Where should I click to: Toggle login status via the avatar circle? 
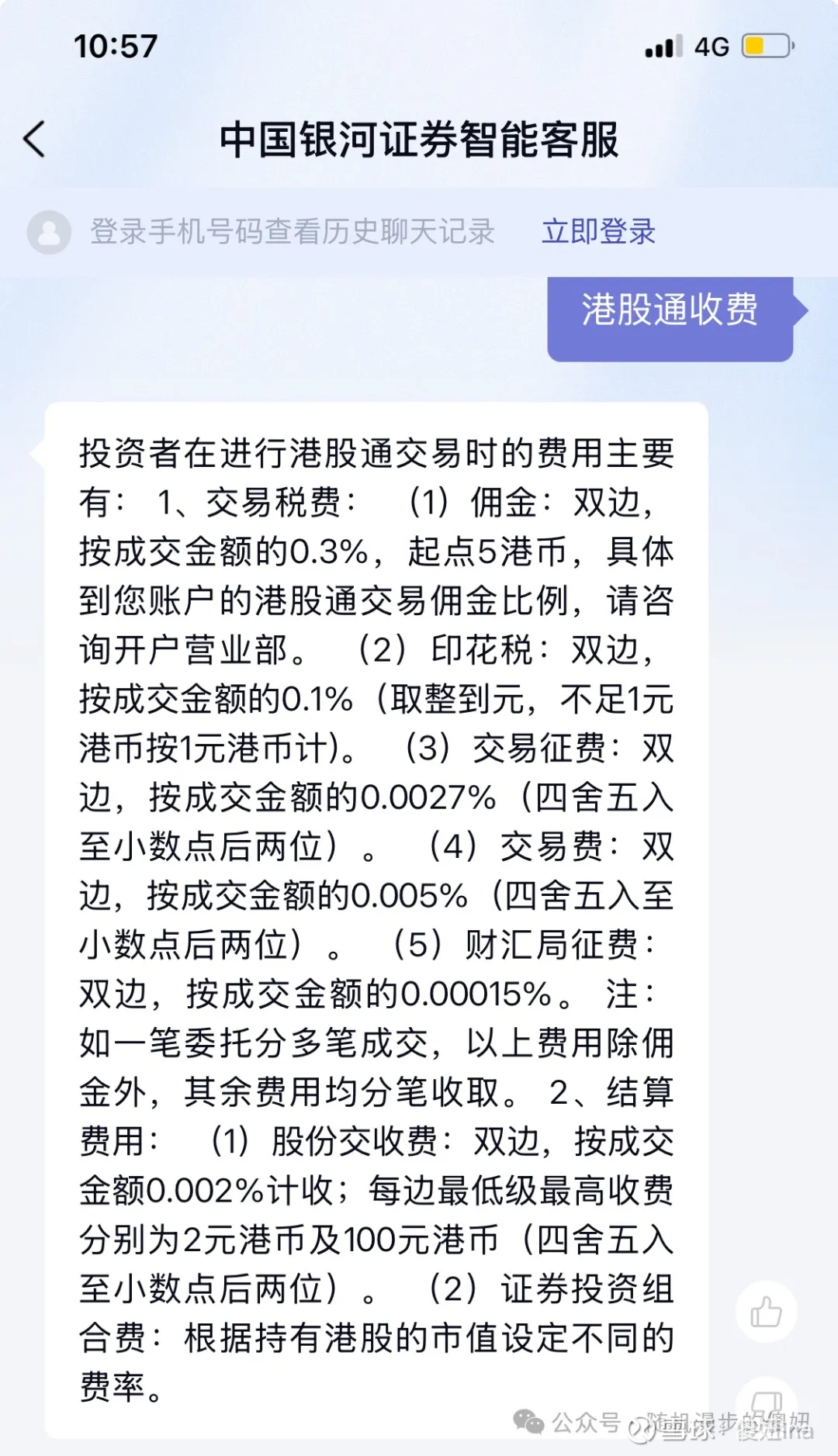click(x=48, y=231)
